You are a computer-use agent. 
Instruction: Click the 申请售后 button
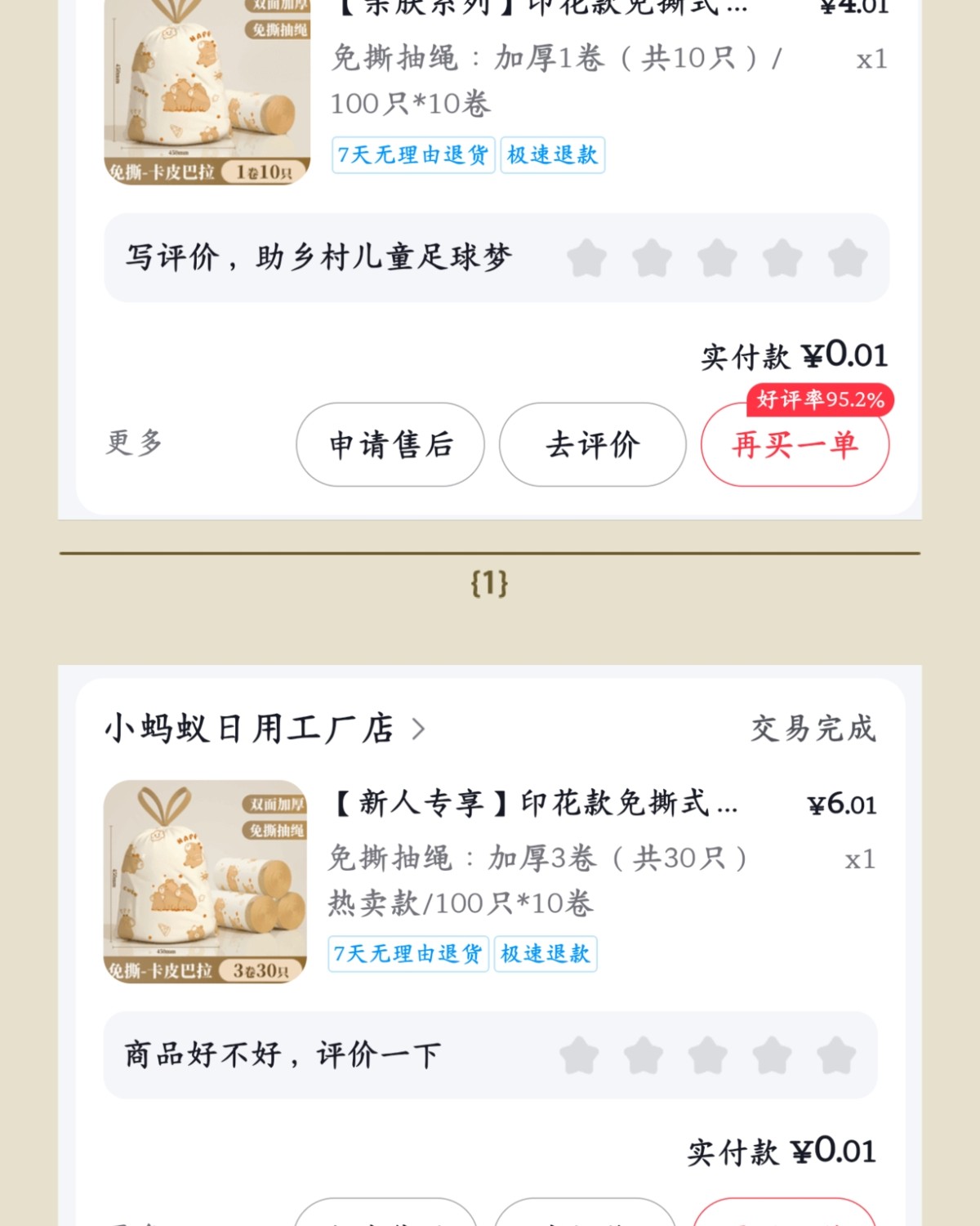[x=389, y=445]
